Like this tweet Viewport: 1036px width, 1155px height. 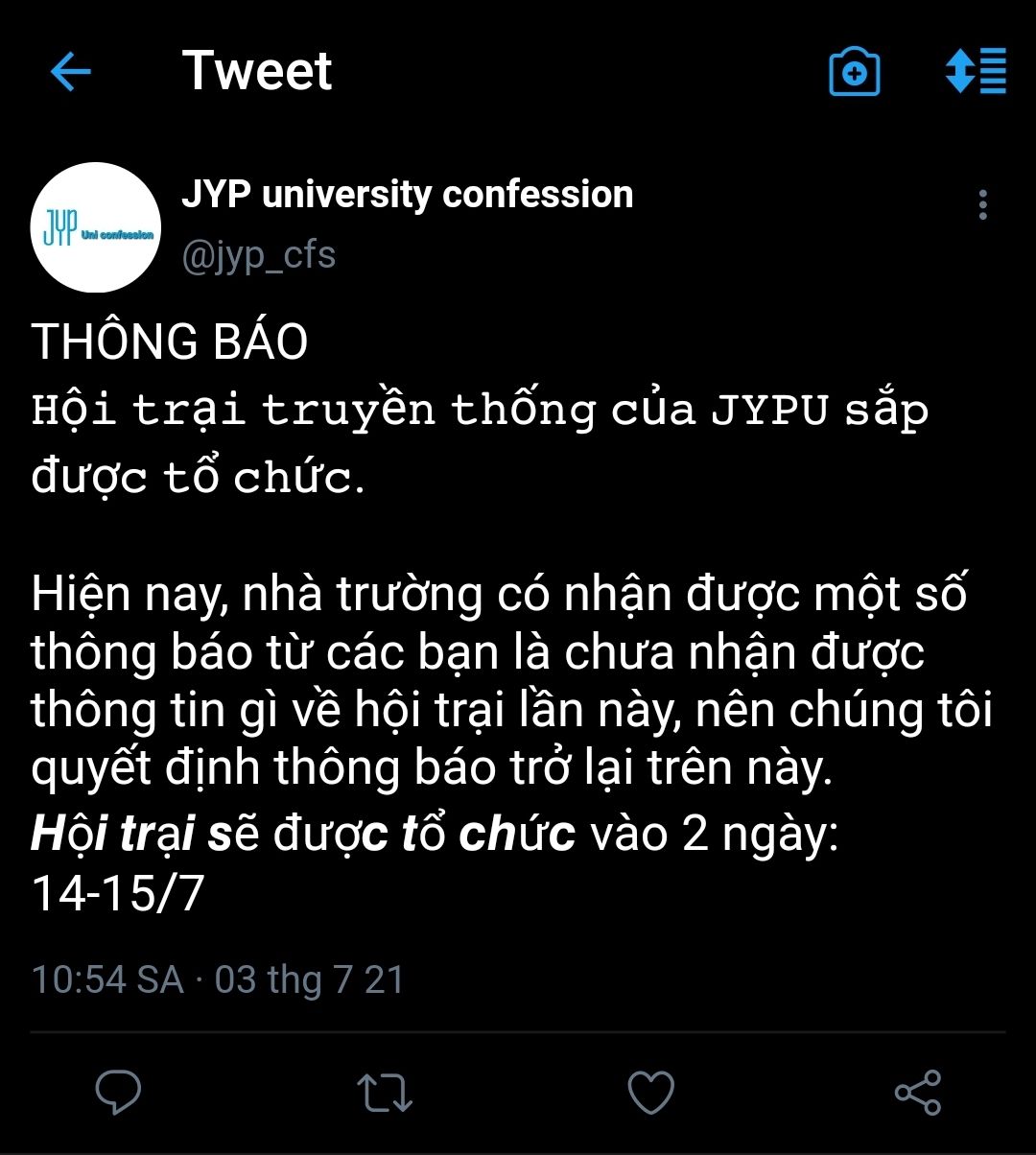click(x=650, y=1092)
